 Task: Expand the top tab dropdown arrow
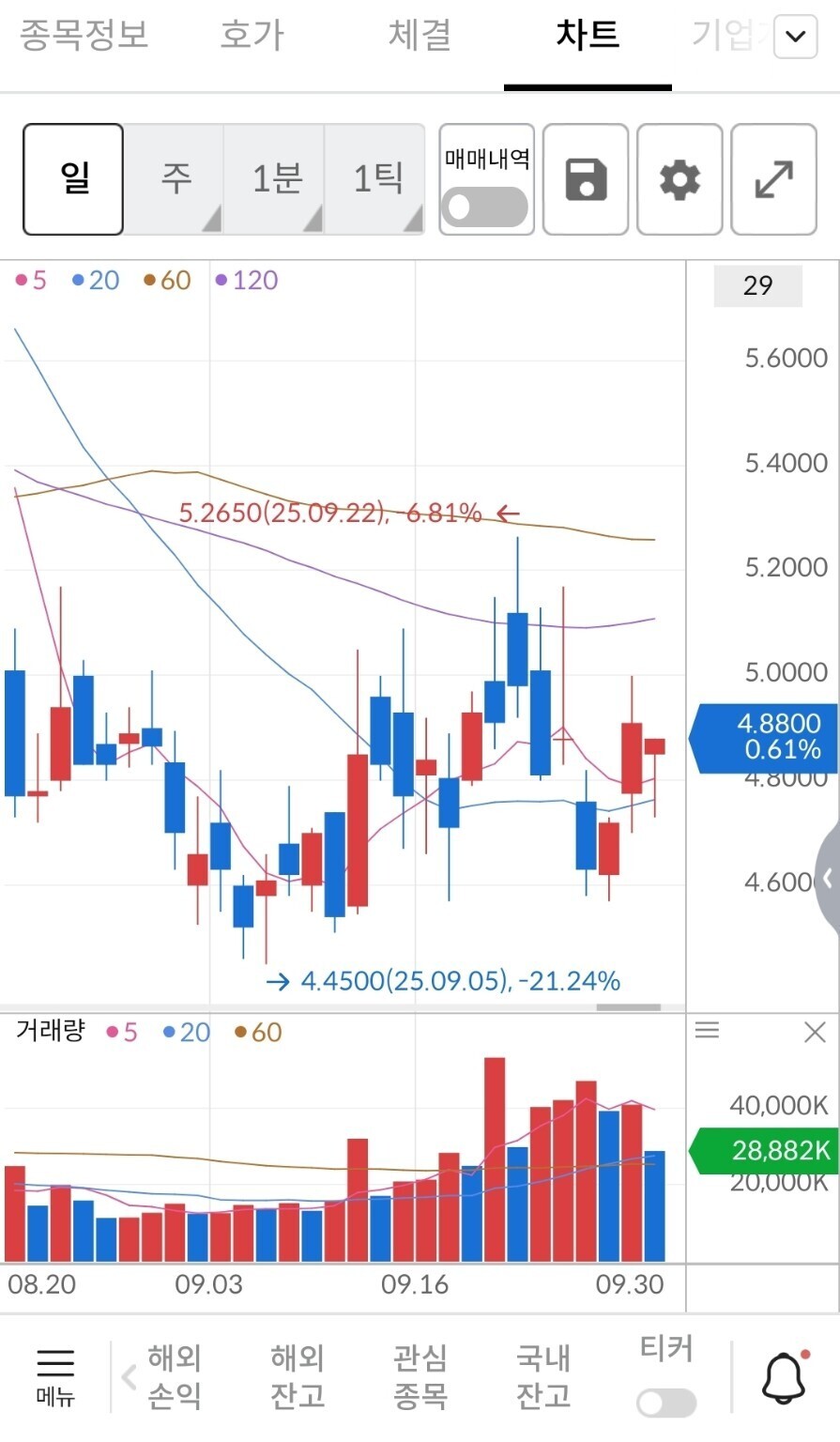click(x=795, y=38)
